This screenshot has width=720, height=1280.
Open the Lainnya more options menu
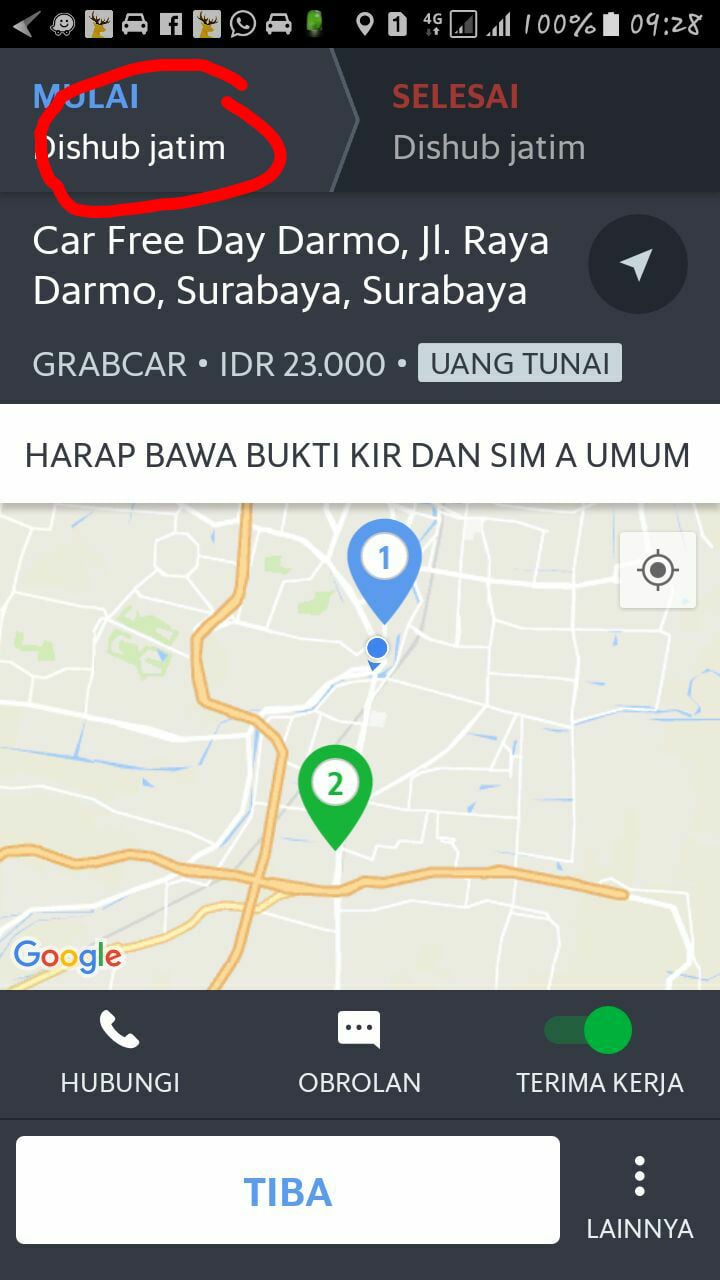(639, 1195)
